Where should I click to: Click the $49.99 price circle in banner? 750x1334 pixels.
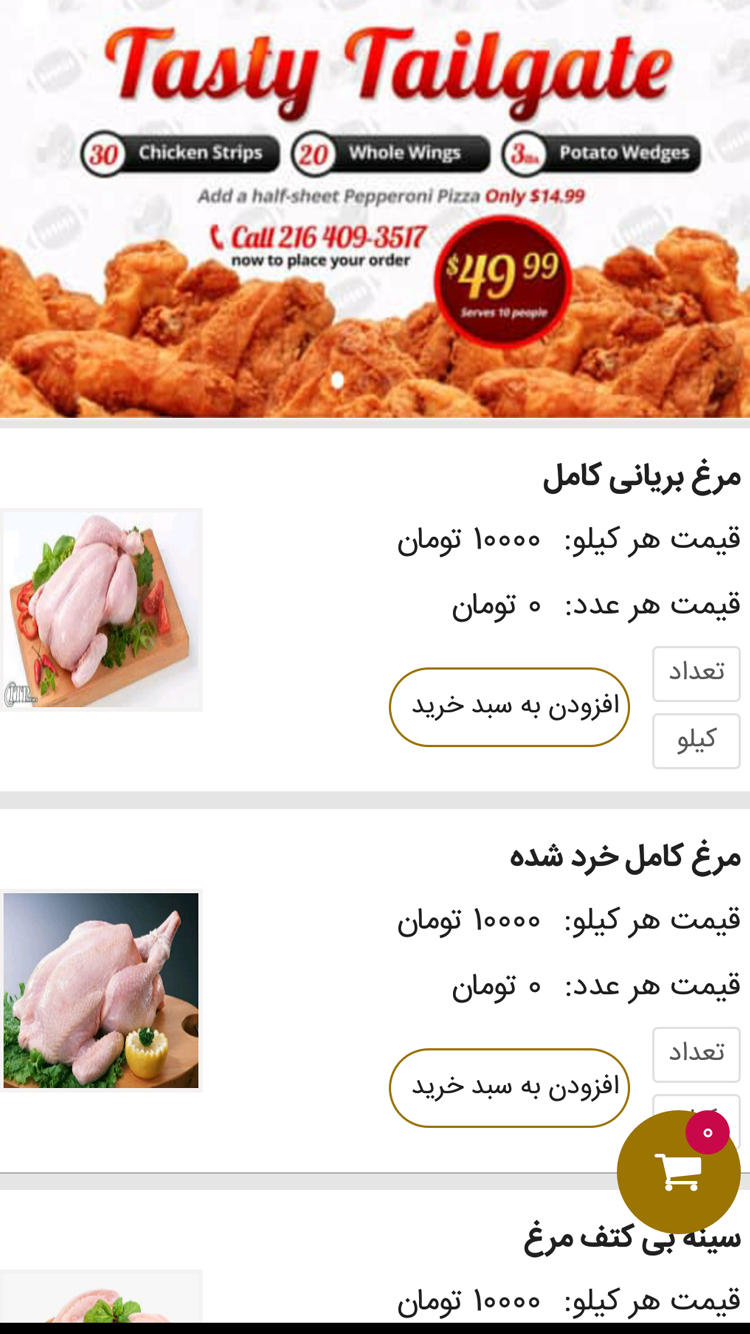tap(502, 280)
